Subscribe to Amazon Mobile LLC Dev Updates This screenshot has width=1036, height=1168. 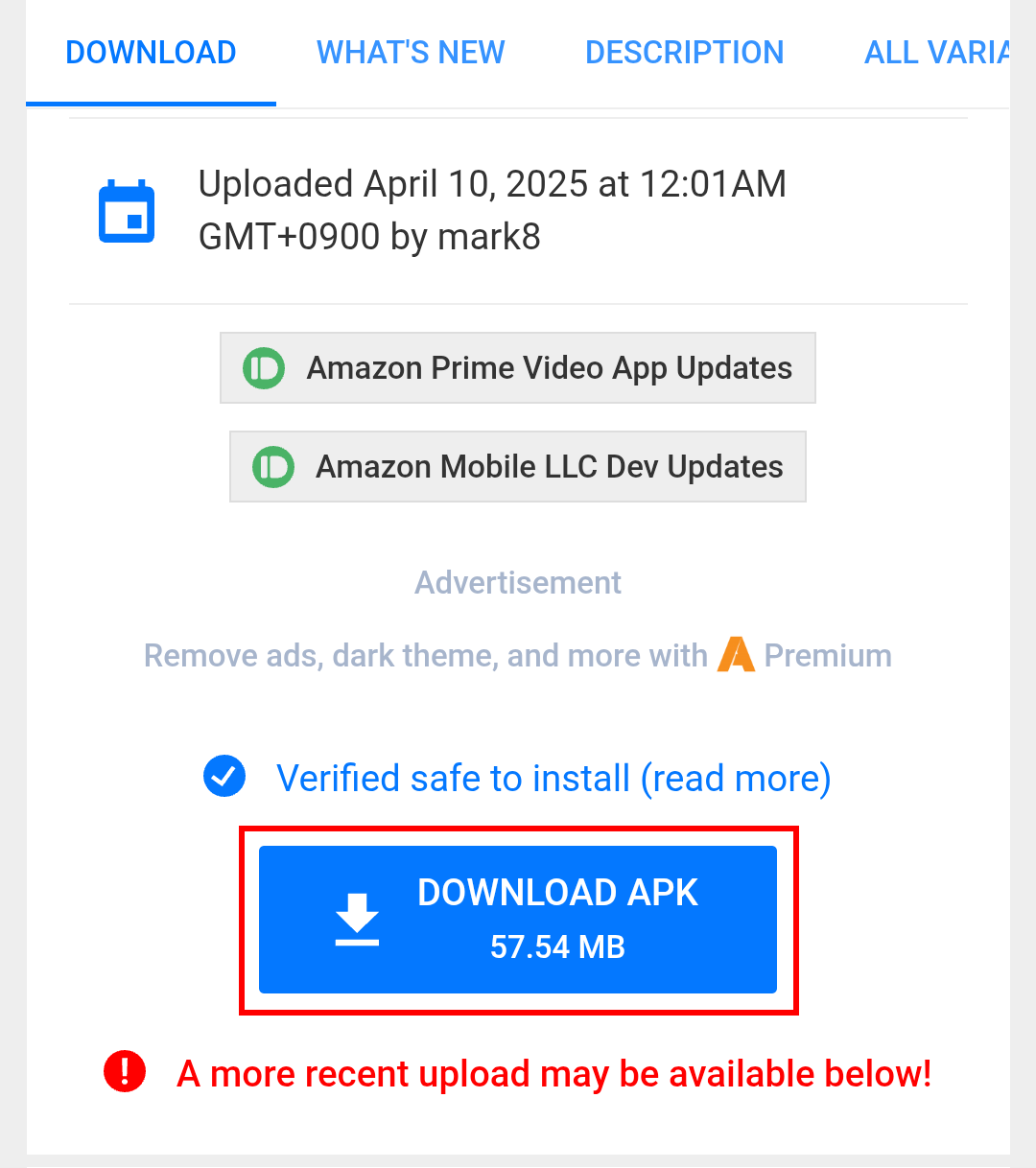[x=518, y=467]
